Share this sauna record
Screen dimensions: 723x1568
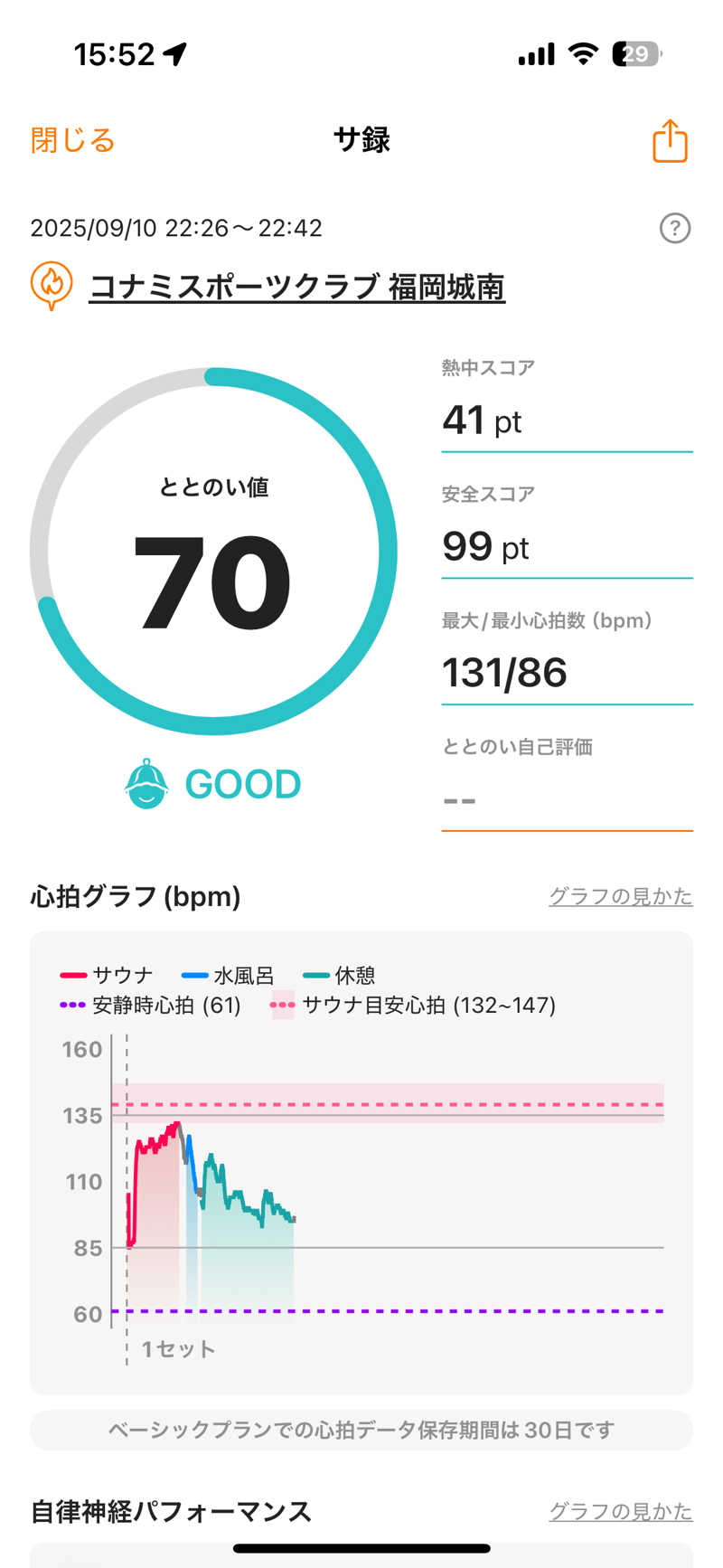(x=670, y=141)
